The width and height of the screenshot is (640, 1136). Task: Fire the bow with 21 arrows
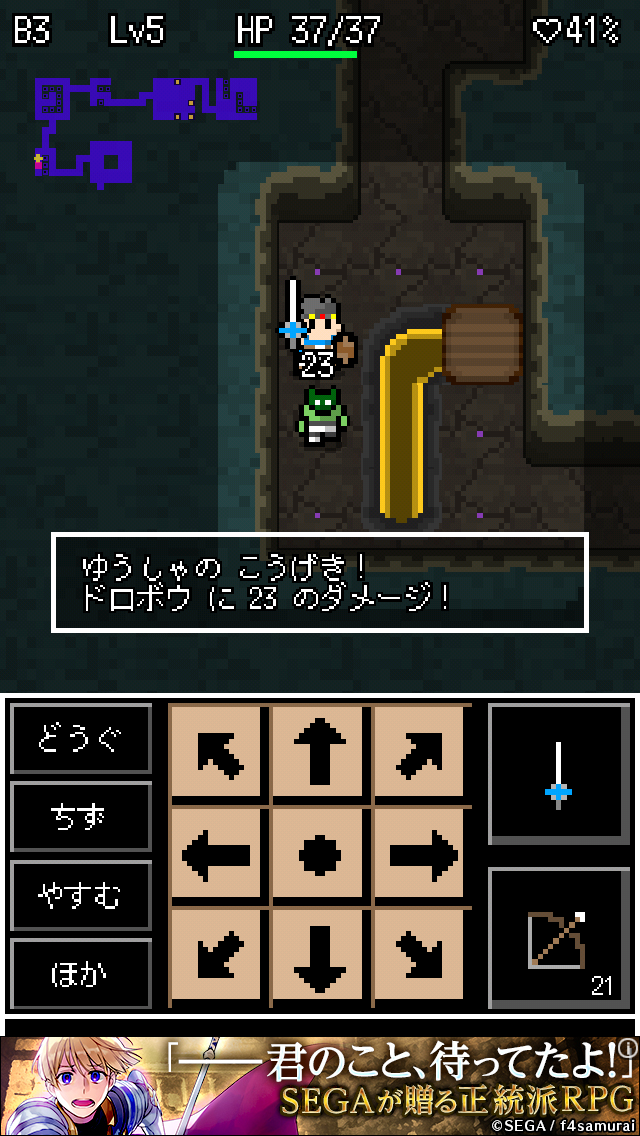coord(559,938)
